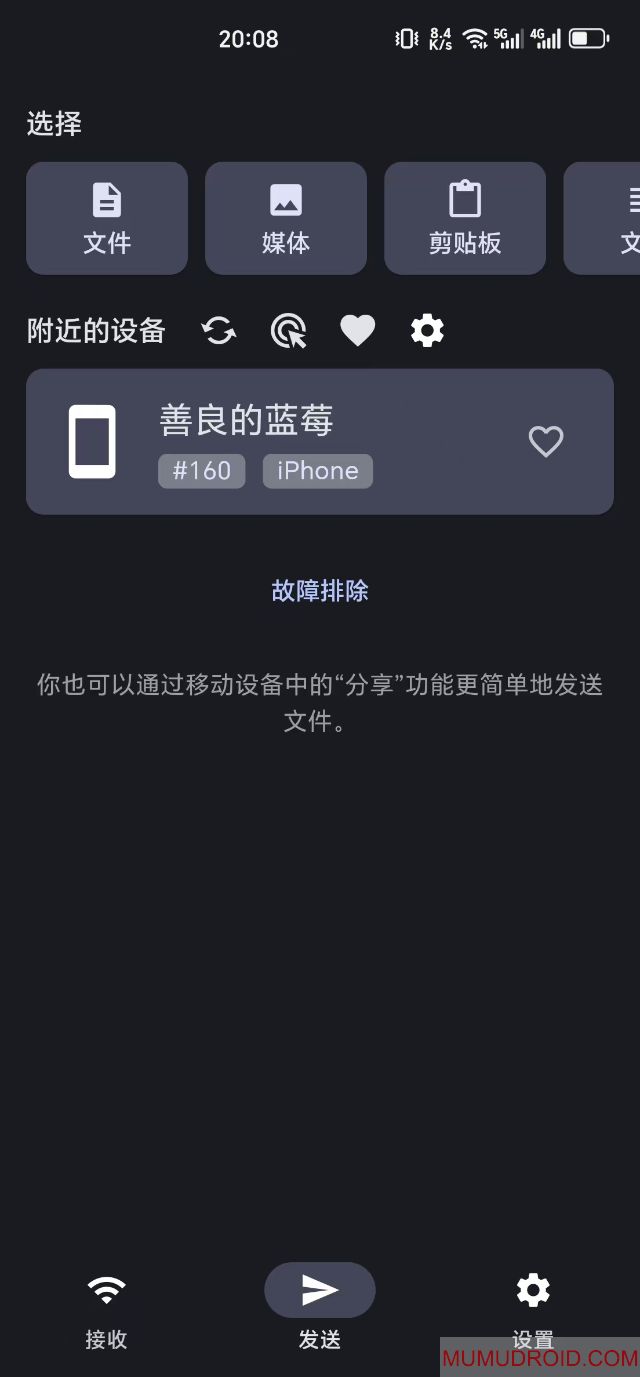The image size is (640, 1377).
Task: Favorite the 善良的蓝莓 device
Action: pos(546,441)
